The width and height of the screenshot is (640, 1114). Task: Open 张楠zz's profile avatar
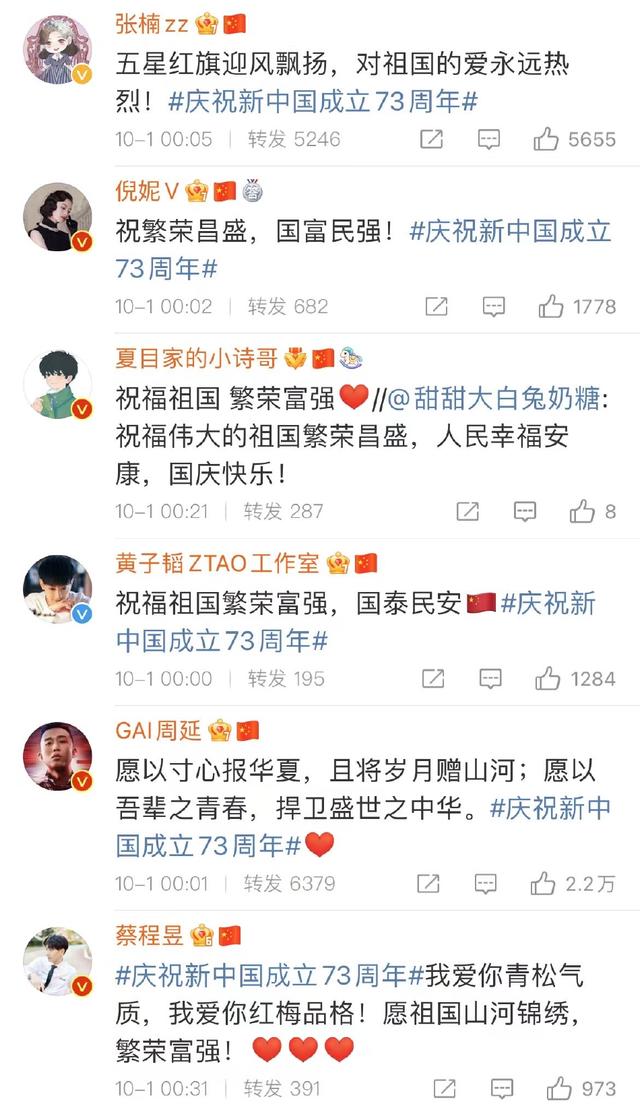(x=58, y=50)
